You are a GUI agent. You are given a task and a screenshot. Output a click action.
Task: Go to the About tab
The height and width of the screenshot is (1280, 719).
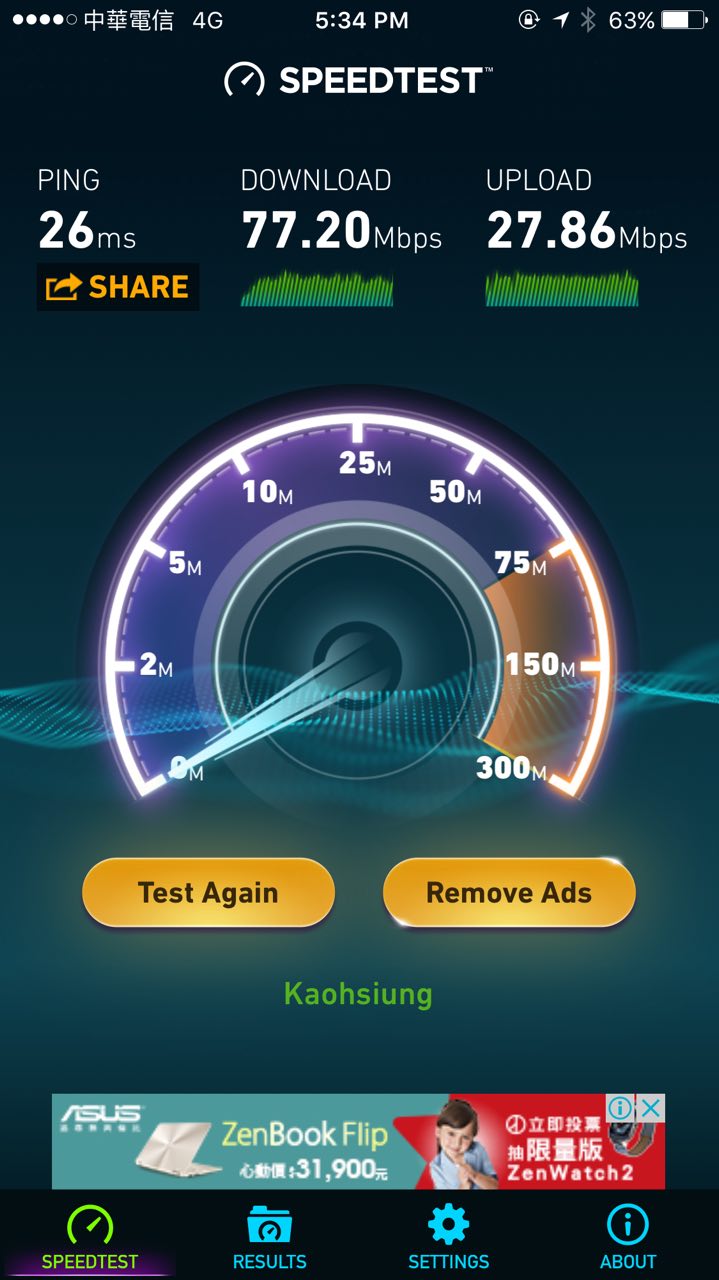coord(628,1237)
